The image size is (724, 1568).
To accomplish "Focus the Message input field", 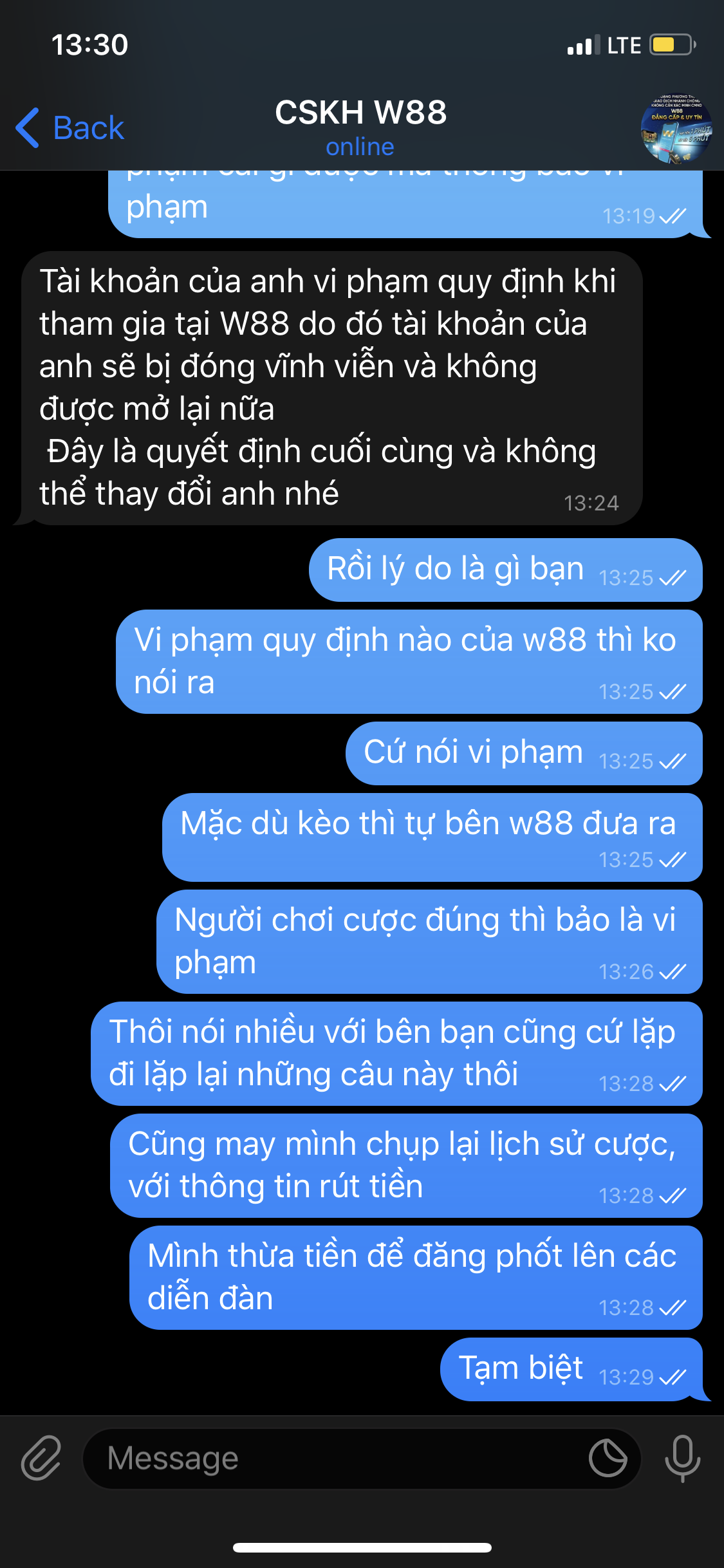I will [335, 1459].
